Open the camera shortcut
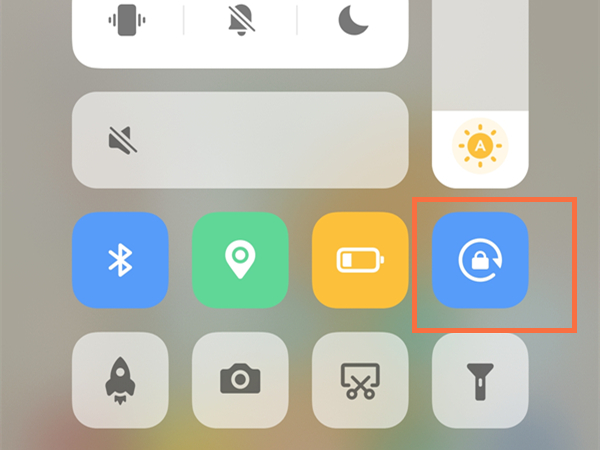The width and height of the screenshot is (600, 450). 240,380
